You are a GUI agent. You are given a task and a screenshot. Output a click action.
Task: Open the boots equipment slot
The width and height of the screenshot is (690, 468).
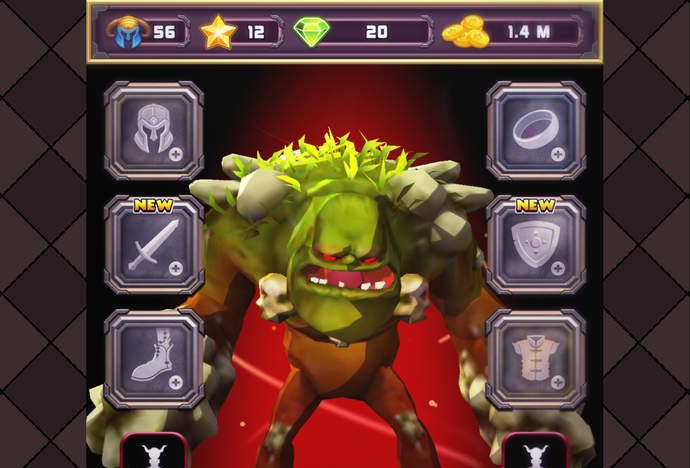tap(154, 359)
